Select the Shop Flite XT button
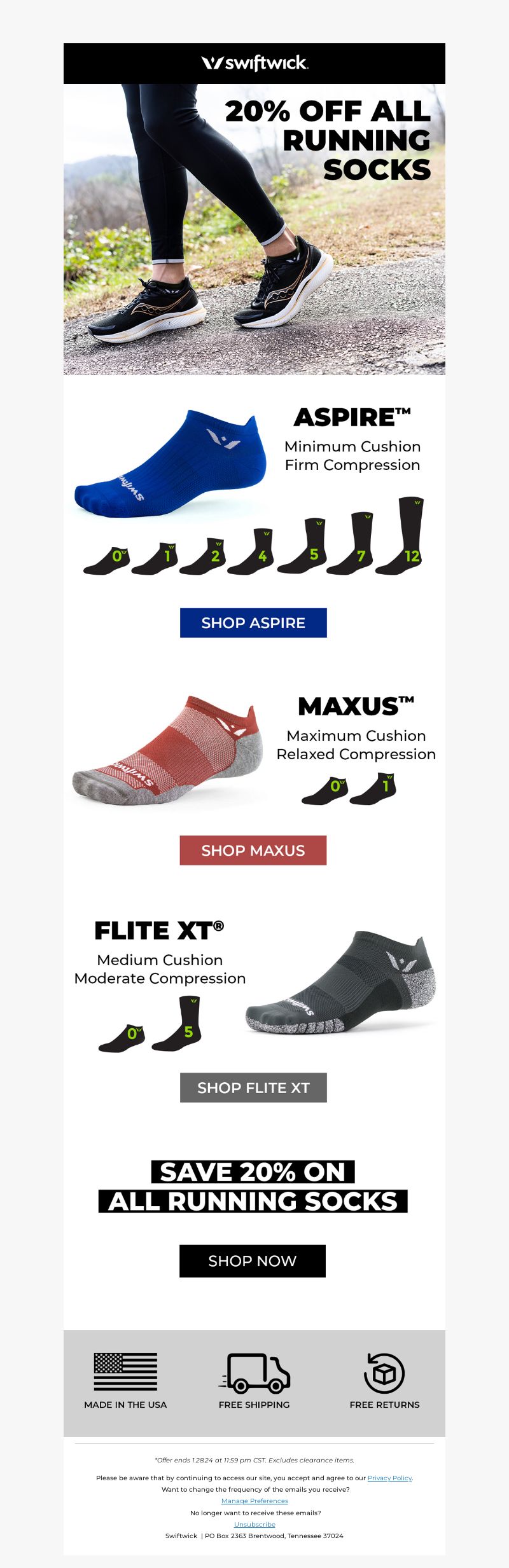 253,1087
